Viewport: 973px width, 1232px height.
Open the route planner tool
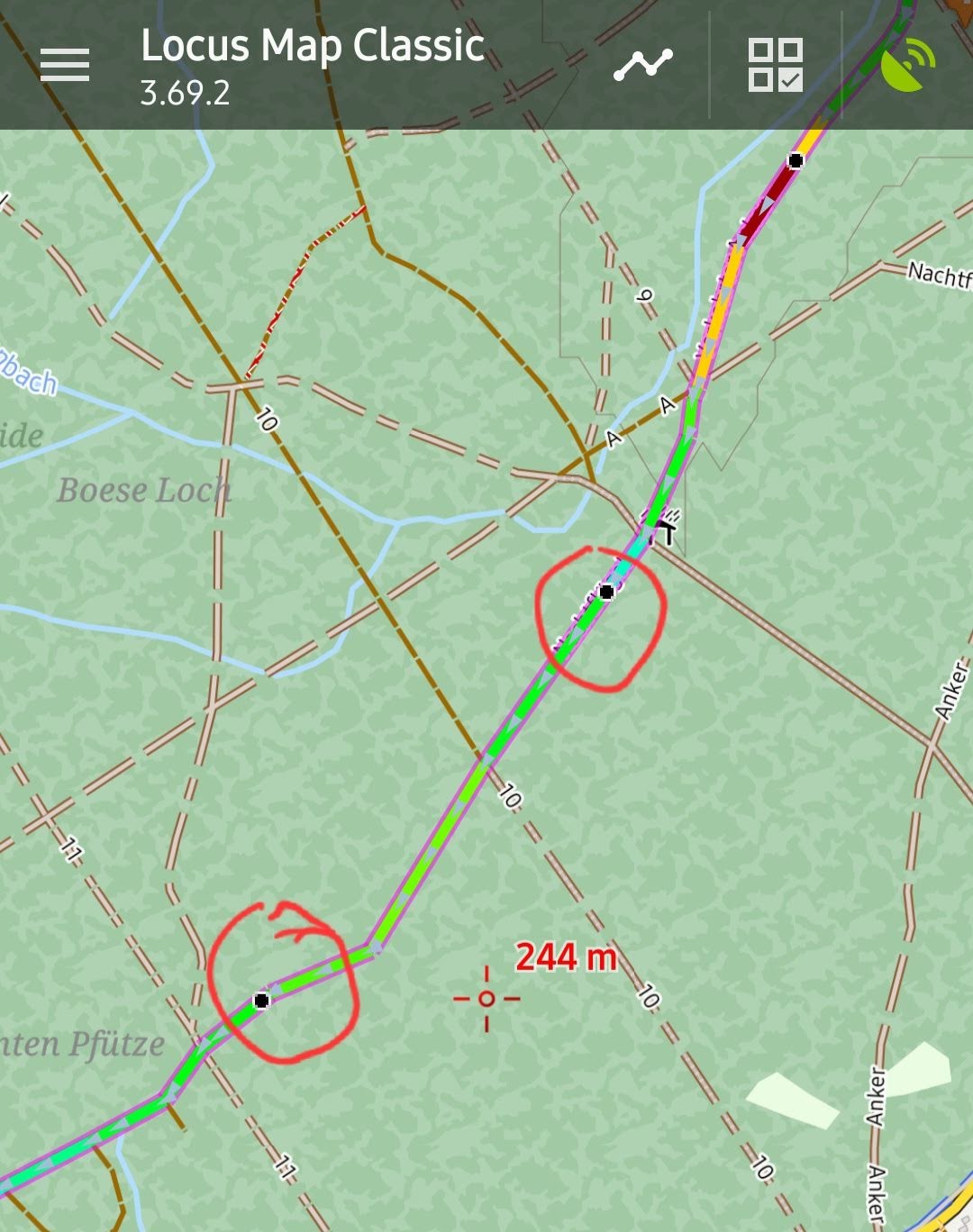[x=643, y=66]
